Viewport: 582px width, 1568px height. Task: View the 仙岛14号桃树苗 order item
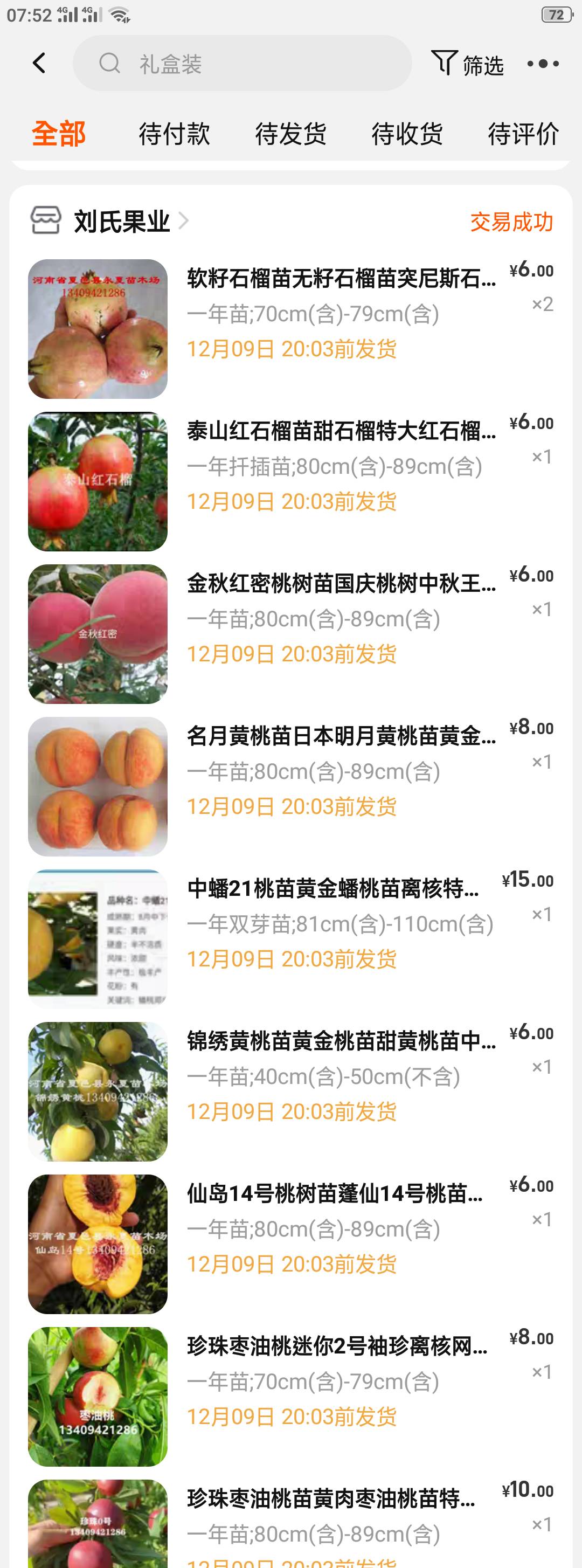pyautogui.click(x=335, y=1193)
